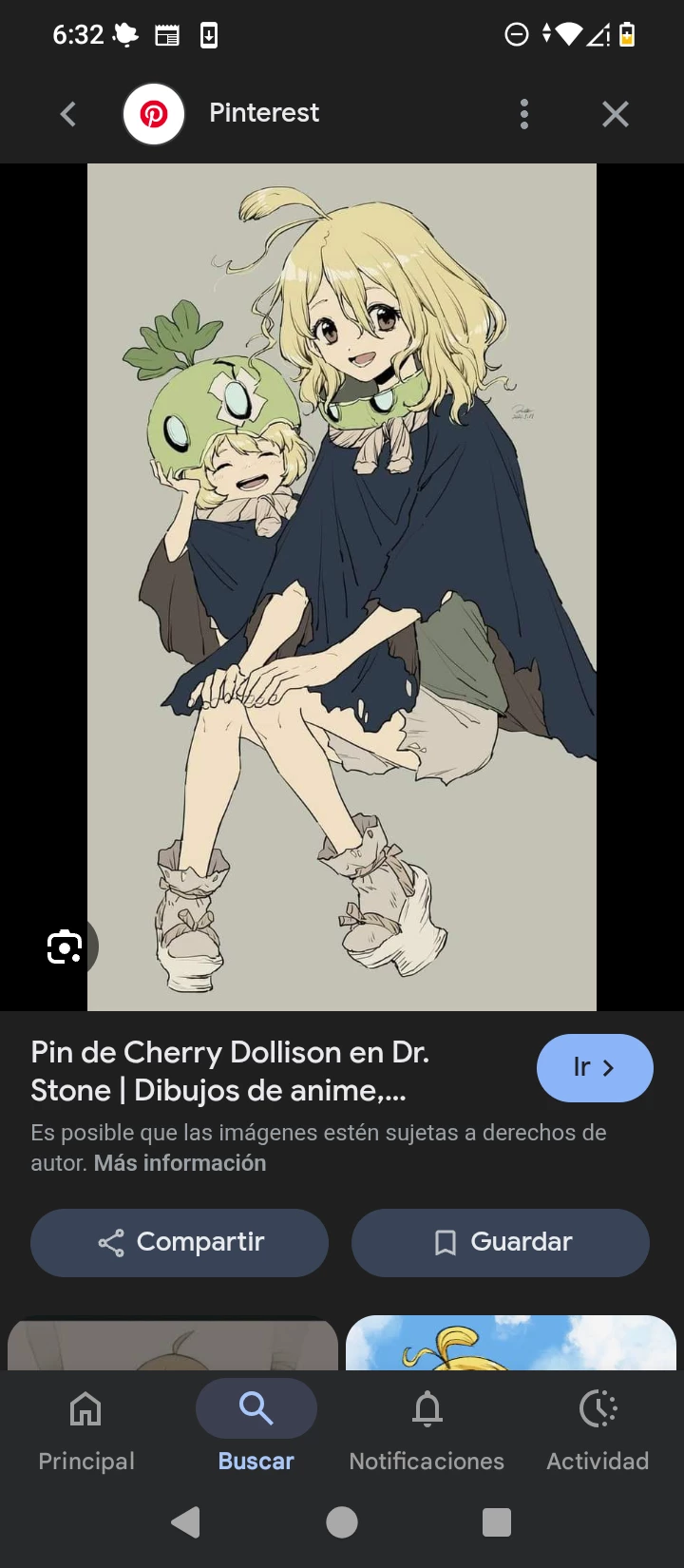Viewport: 684px width, 1568px height.
Task: Open the three-dot overflow menu
Action: click(x=523, y=115)
